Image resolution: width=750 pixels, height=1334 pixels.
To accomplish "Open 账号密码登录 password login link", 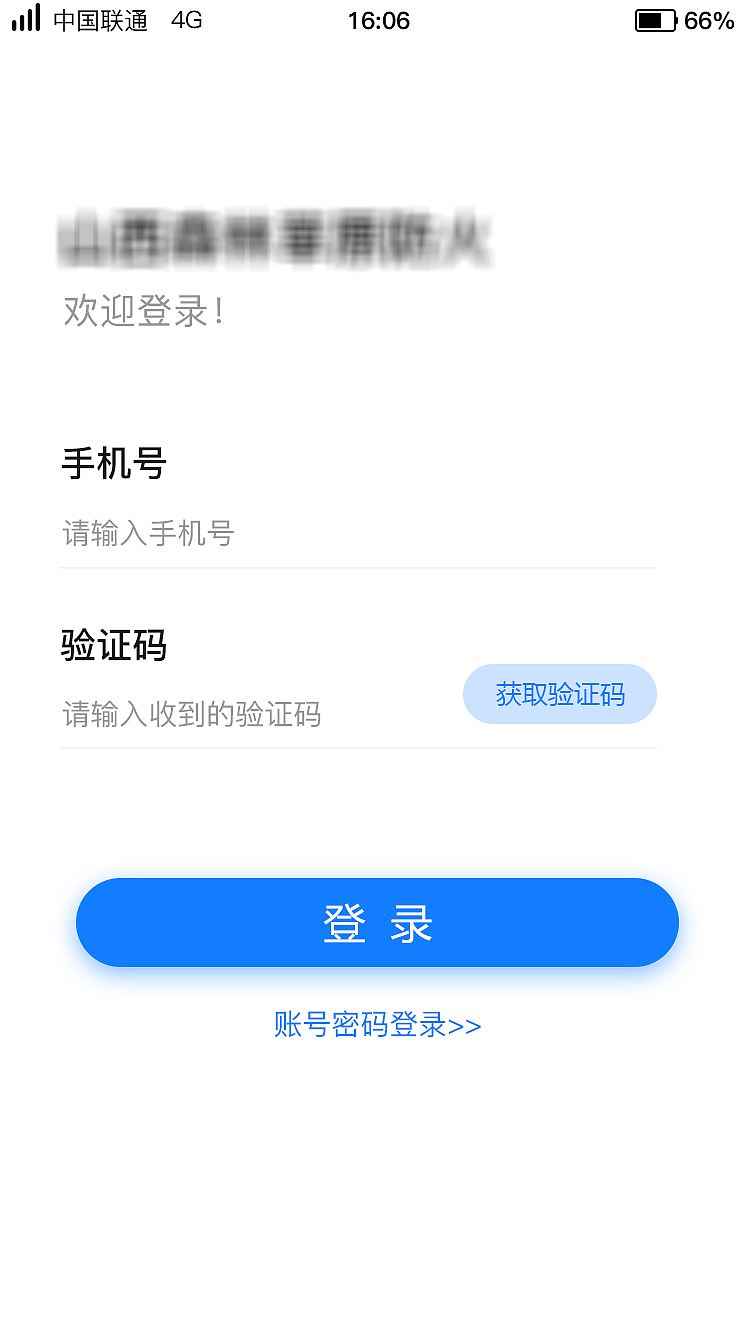I will point(375,1025).
